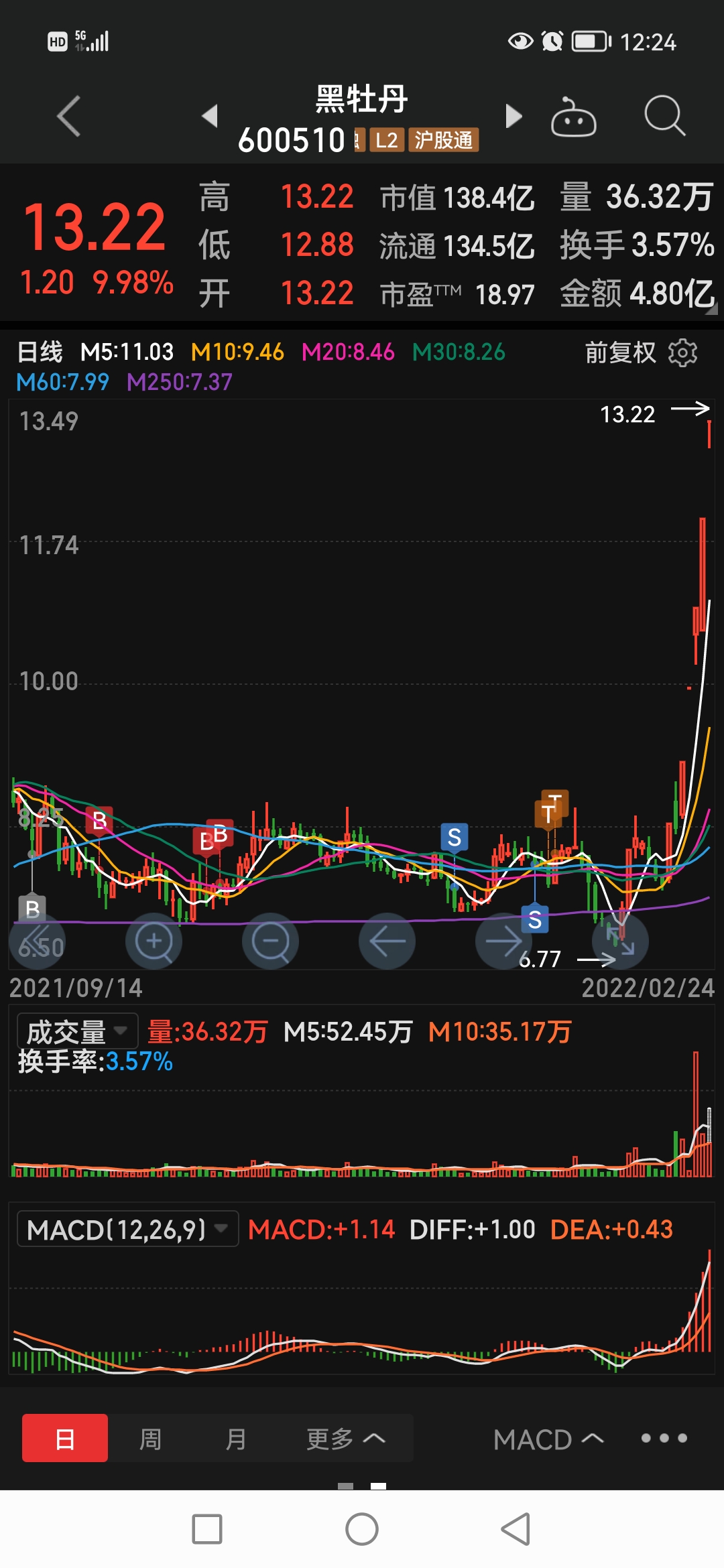Change the 前复权 adjustment mode
Image resolution: width=724 pixels, height=1568 pixels.
point(620,352)
